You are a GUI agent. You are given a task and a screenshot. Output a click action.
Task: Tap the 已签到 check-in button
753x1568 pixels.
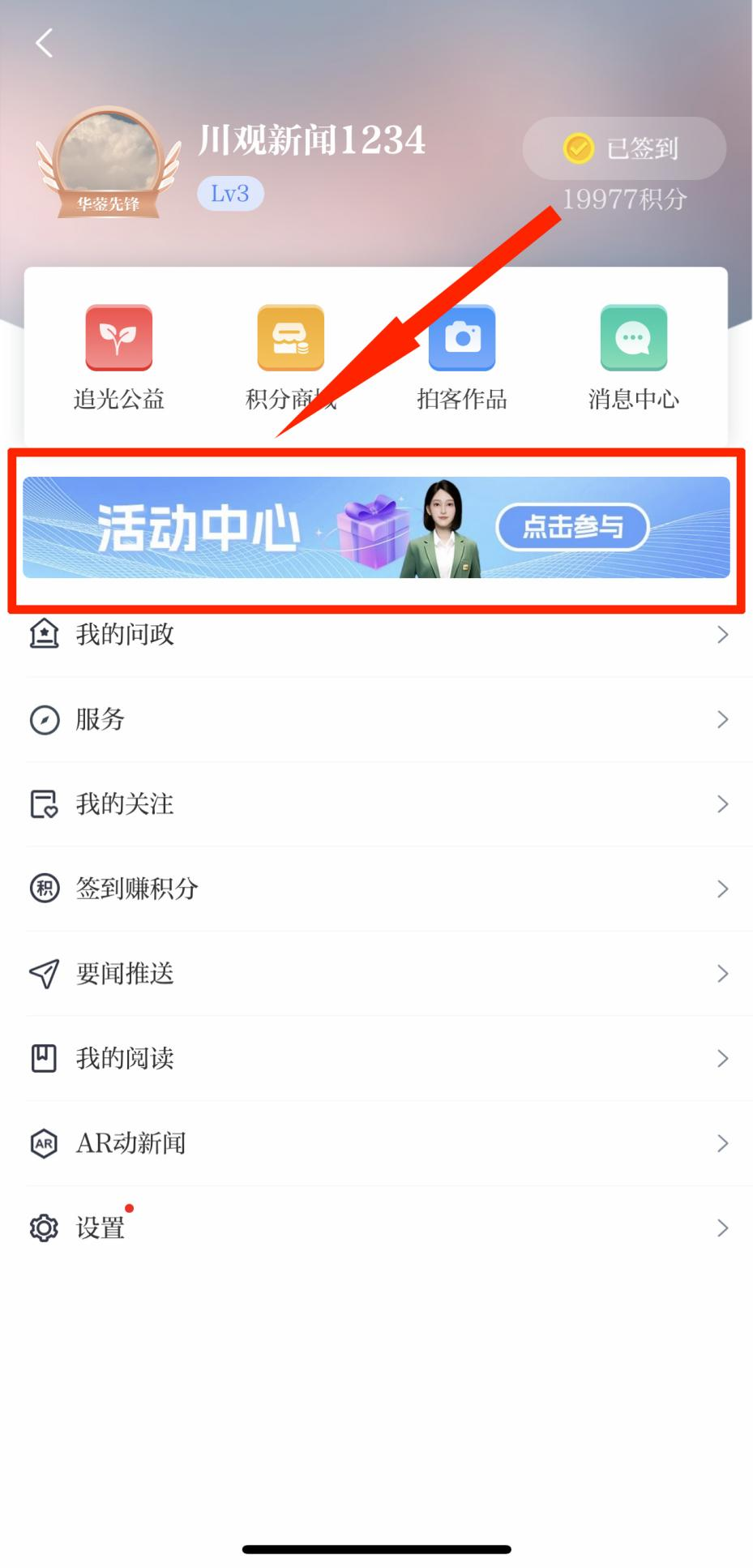[x=624, y=148]
